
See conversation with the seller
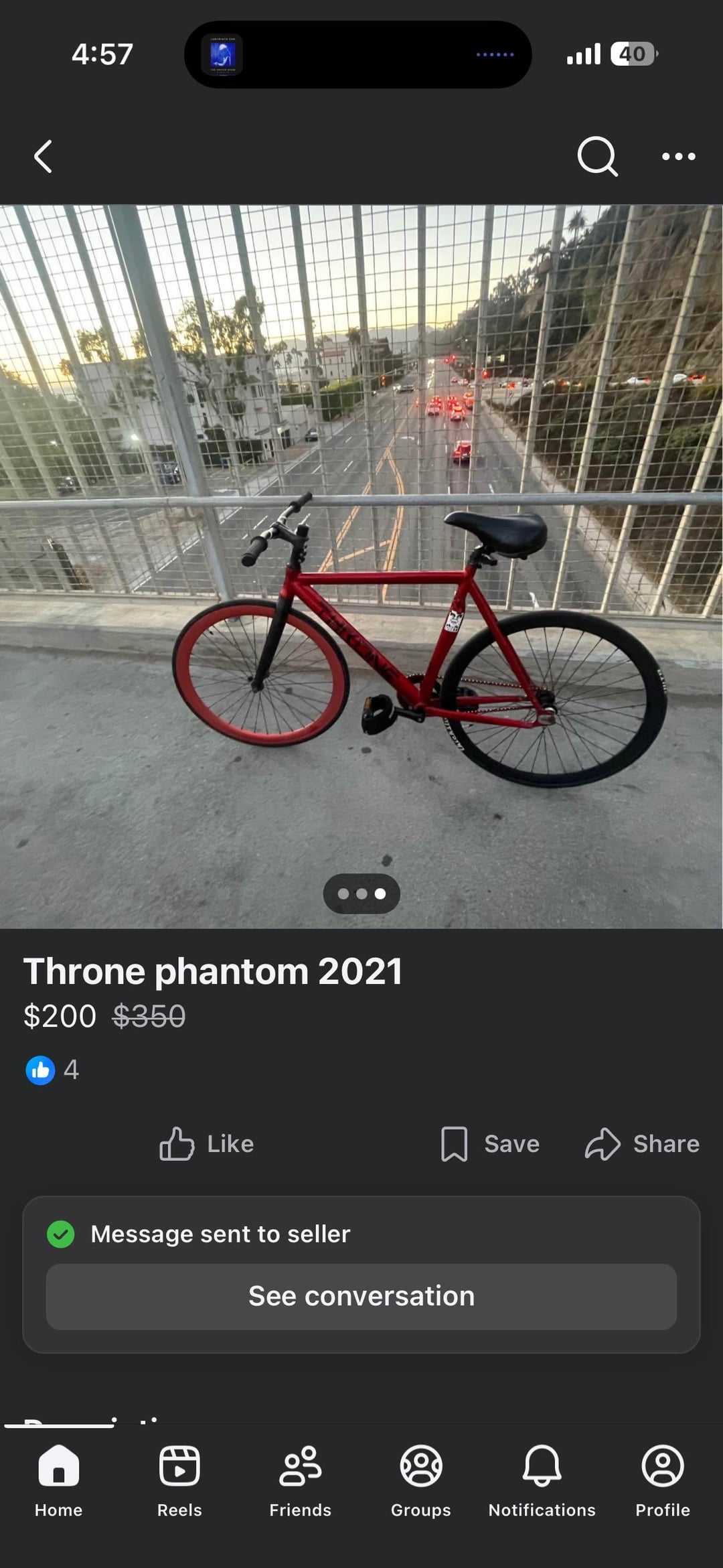(x=361, y=1296)
